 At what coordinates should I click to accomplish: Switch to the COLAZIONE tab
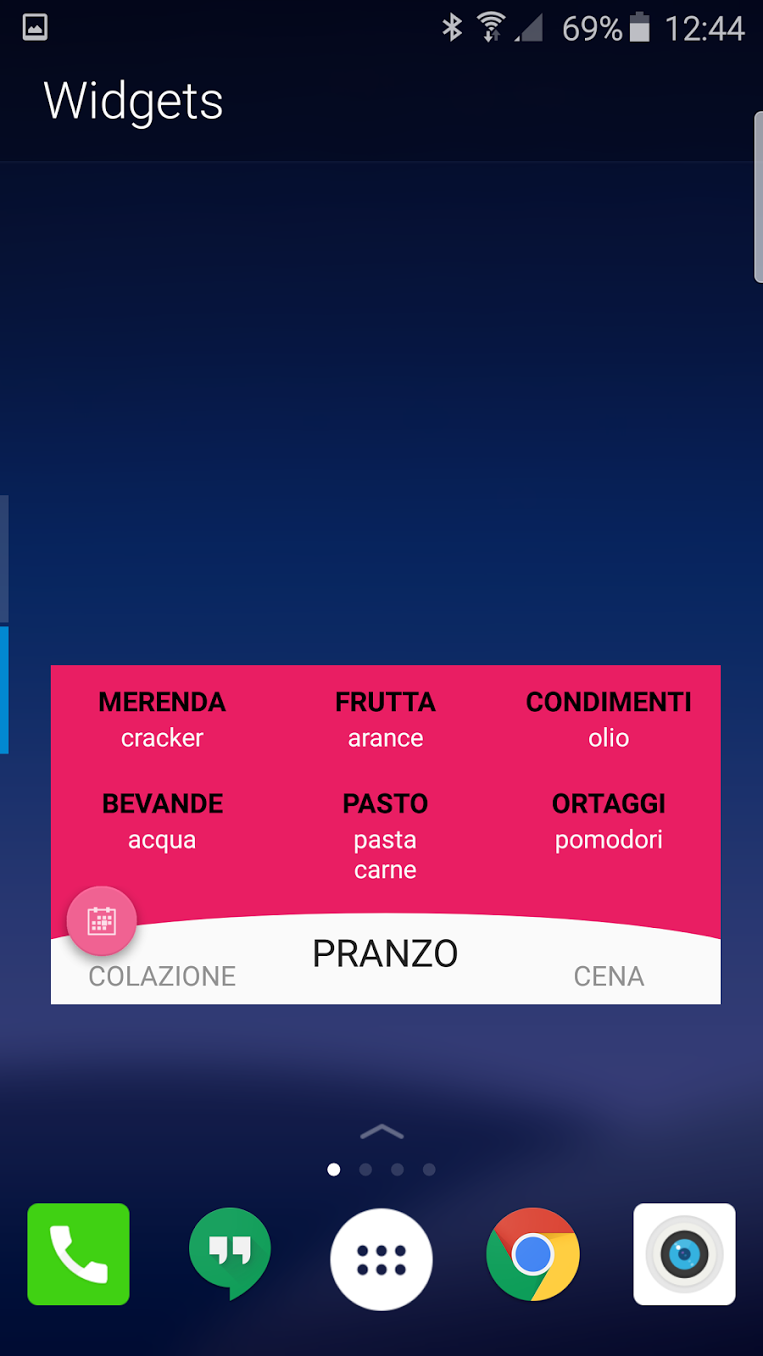(162, 976)
